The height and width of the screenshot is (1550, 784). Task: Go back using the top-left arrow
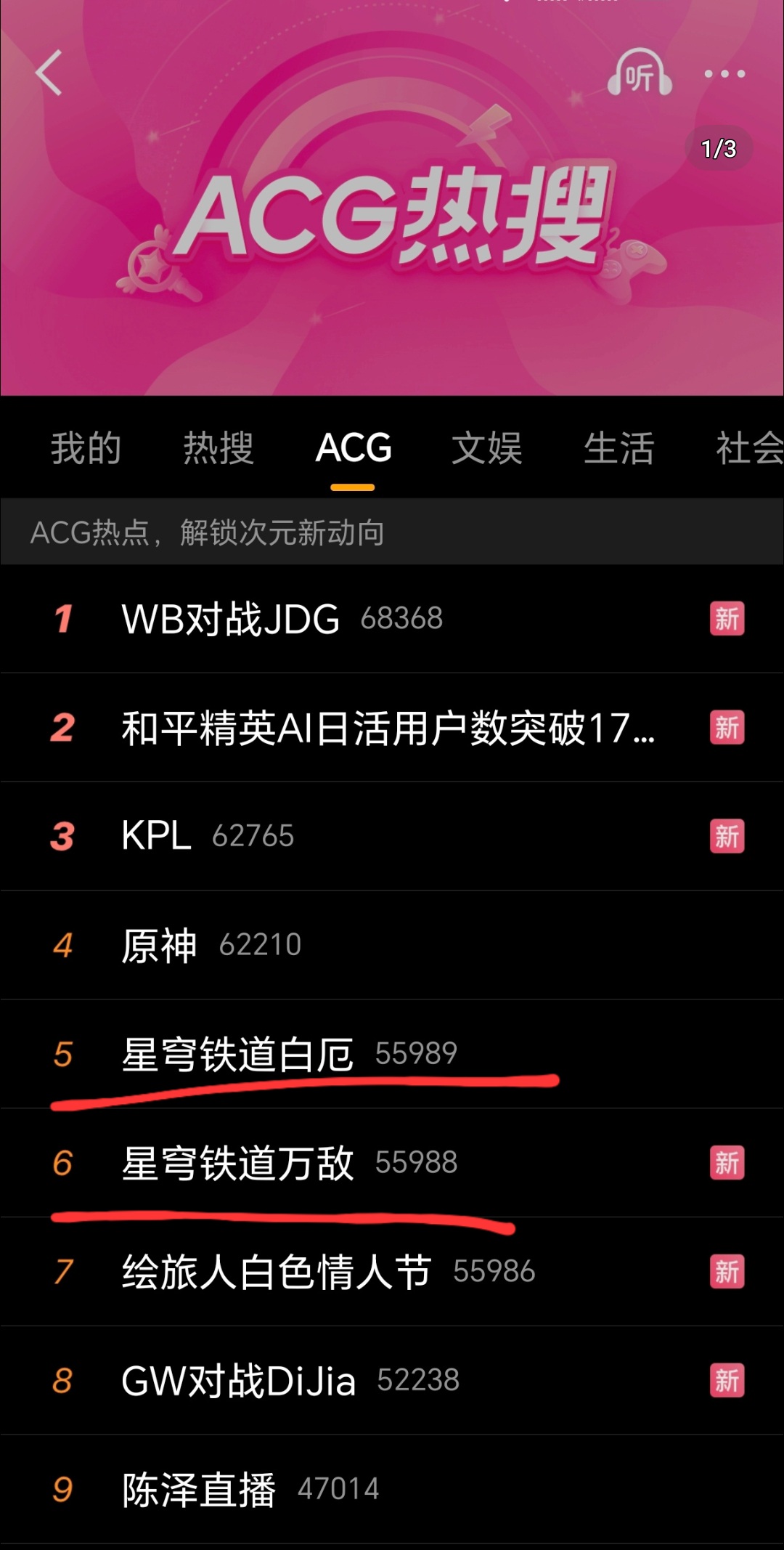49,73
